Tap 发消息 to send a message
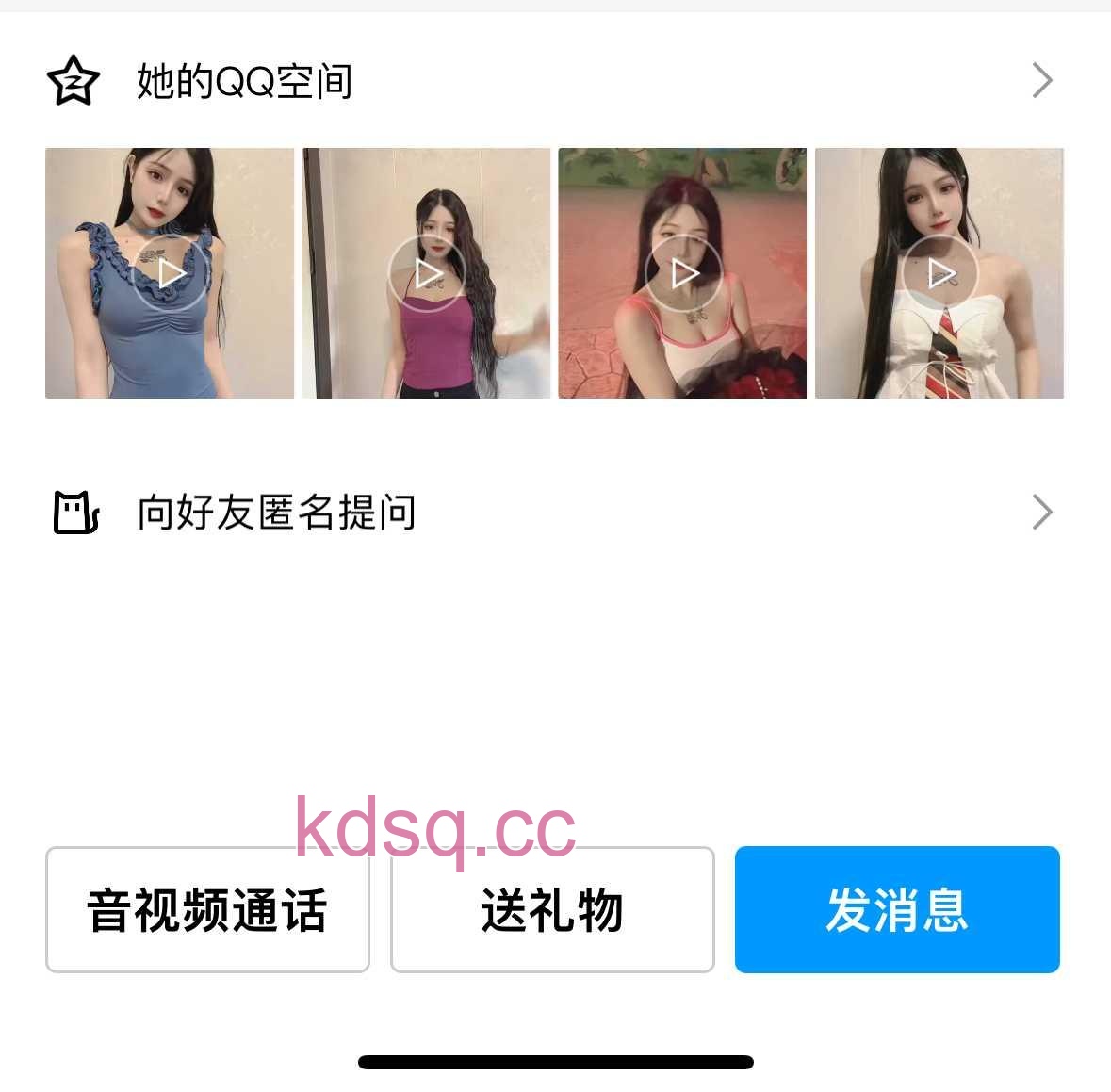Image resolution: width=1111 pixels, height=1092 pixels. [897, 910]
